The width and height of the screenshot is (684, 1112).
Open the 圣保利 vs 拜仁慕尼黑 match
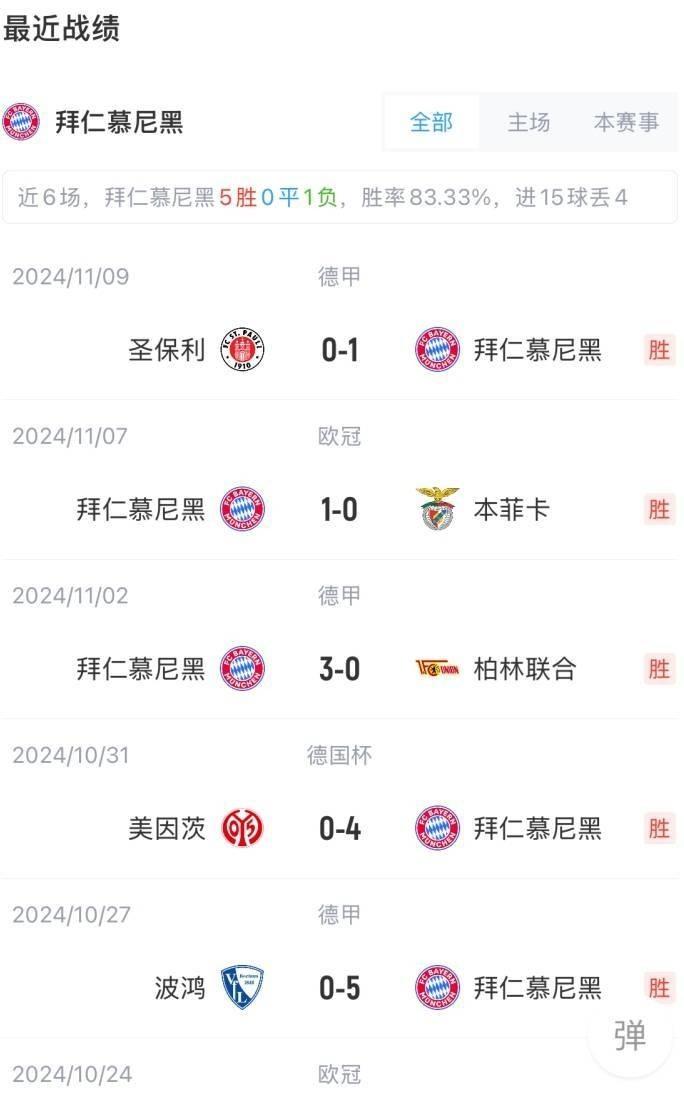click(x=340, y=350)
